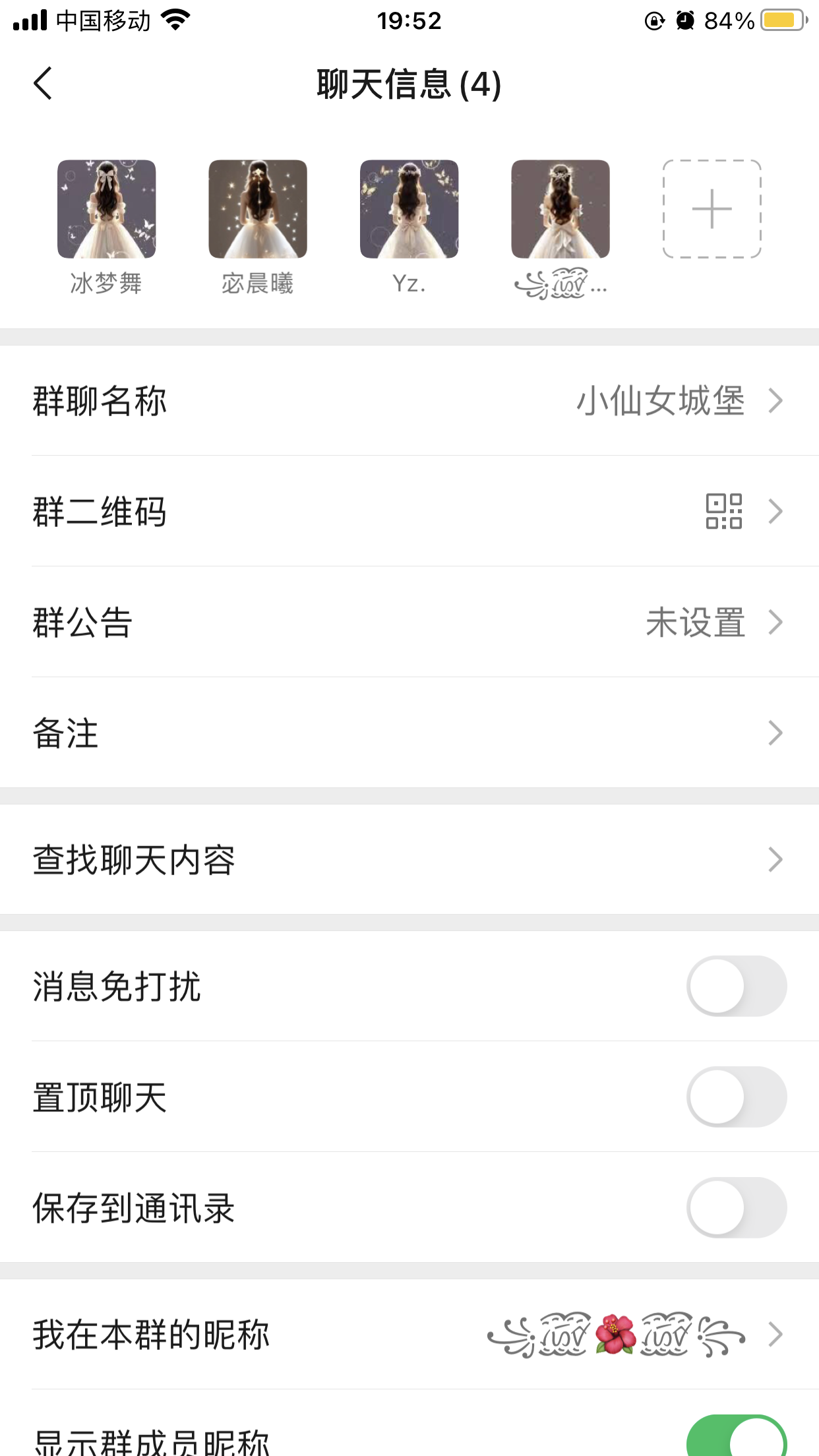Open the profile of member Yz.

click(x=409, y=209)
